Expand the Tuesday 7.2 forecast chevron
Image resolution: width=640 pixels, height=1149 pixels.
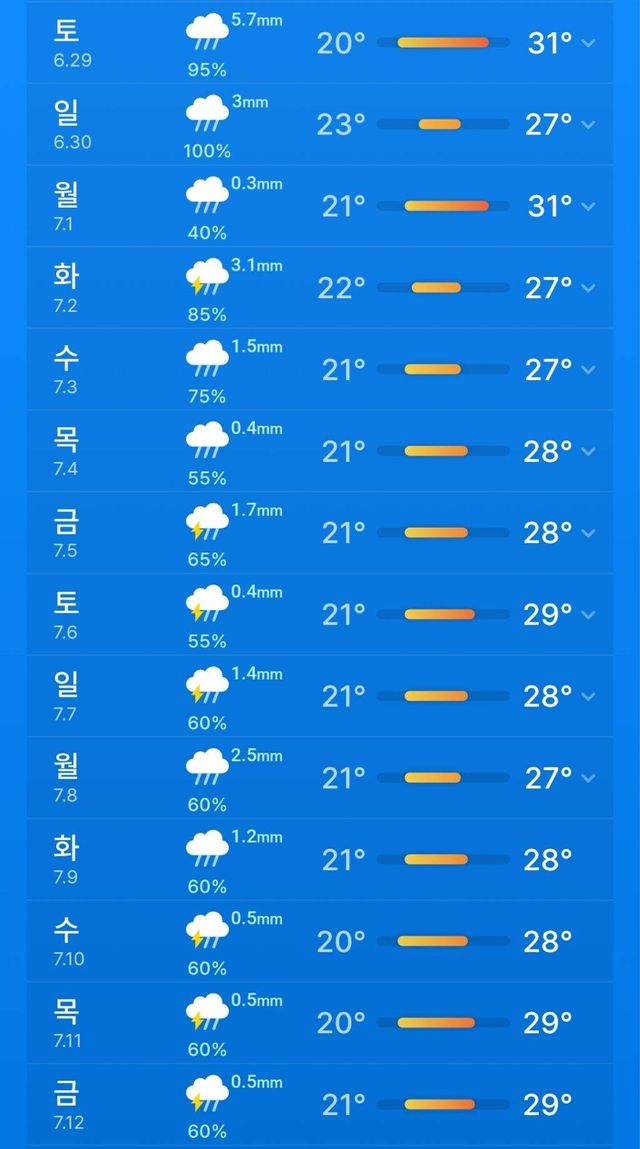coord(588,288)
